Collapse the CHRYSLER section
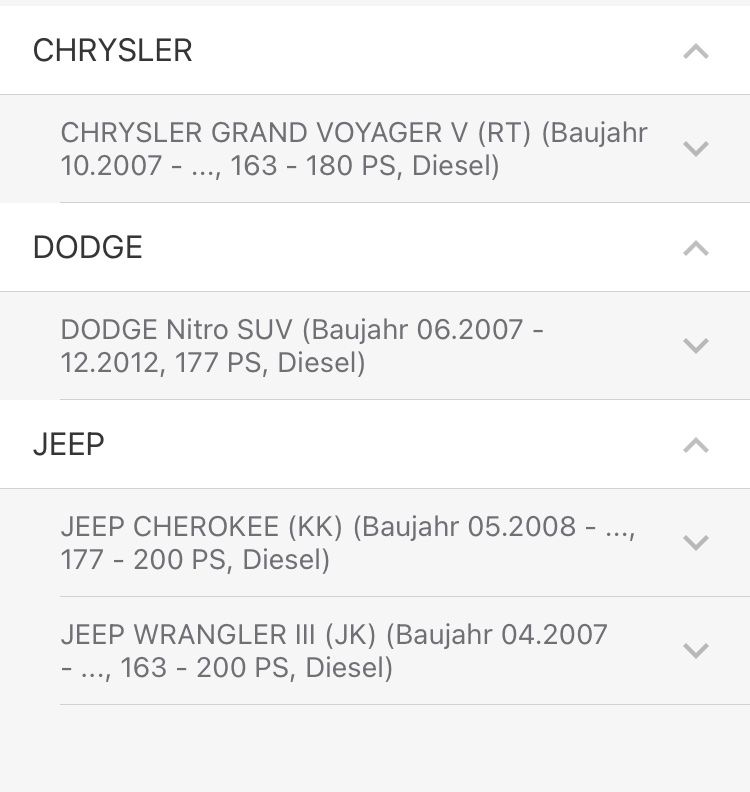Viewport: 750px width, 792px height. (x=695, y=51)
